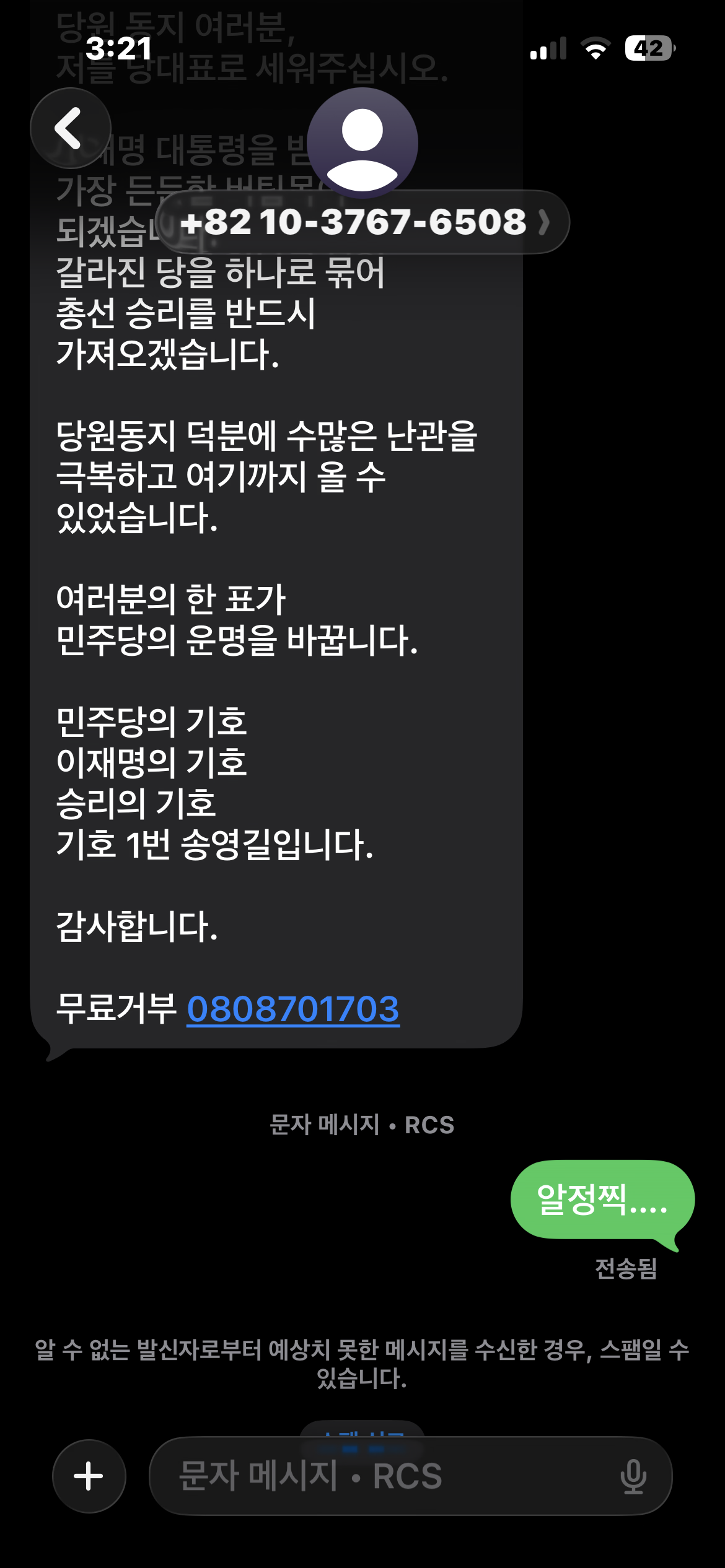This screenshot has width=725, height=1568.
Task: Call the opt-out number 0808701703
Action: tap(293, 1009)
